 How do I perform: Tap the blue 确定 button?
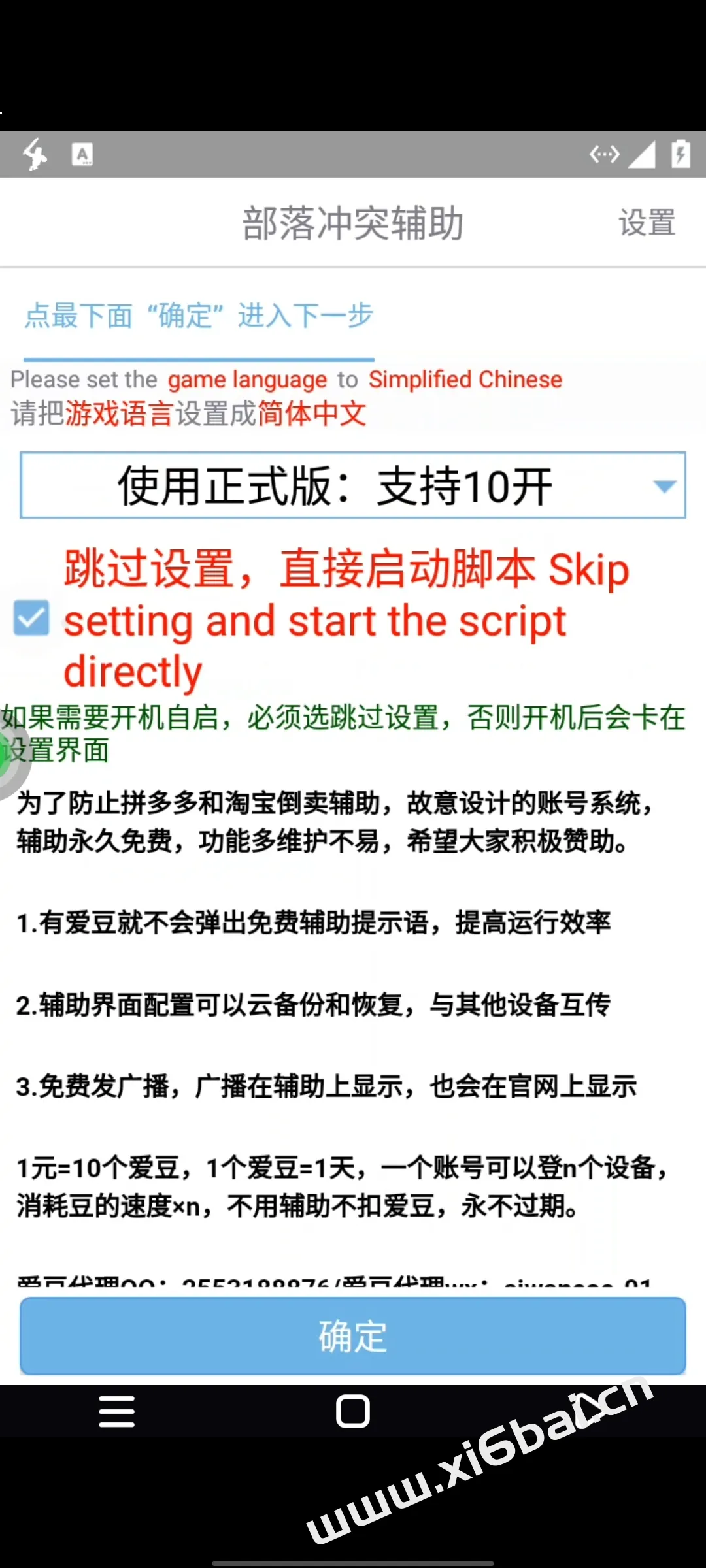[x=353, y=1336]
